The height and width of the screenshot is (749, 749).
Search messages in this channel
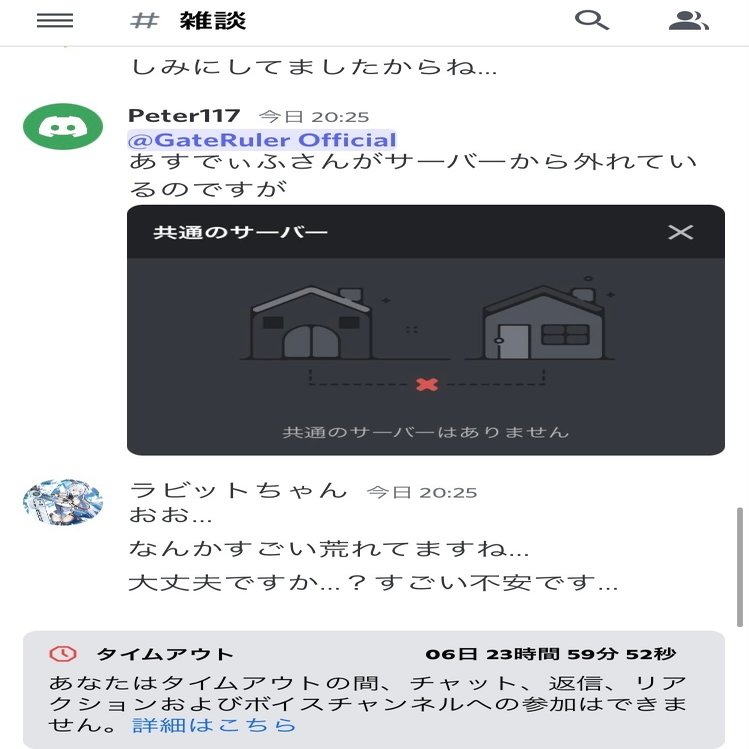tap(592, 20)
